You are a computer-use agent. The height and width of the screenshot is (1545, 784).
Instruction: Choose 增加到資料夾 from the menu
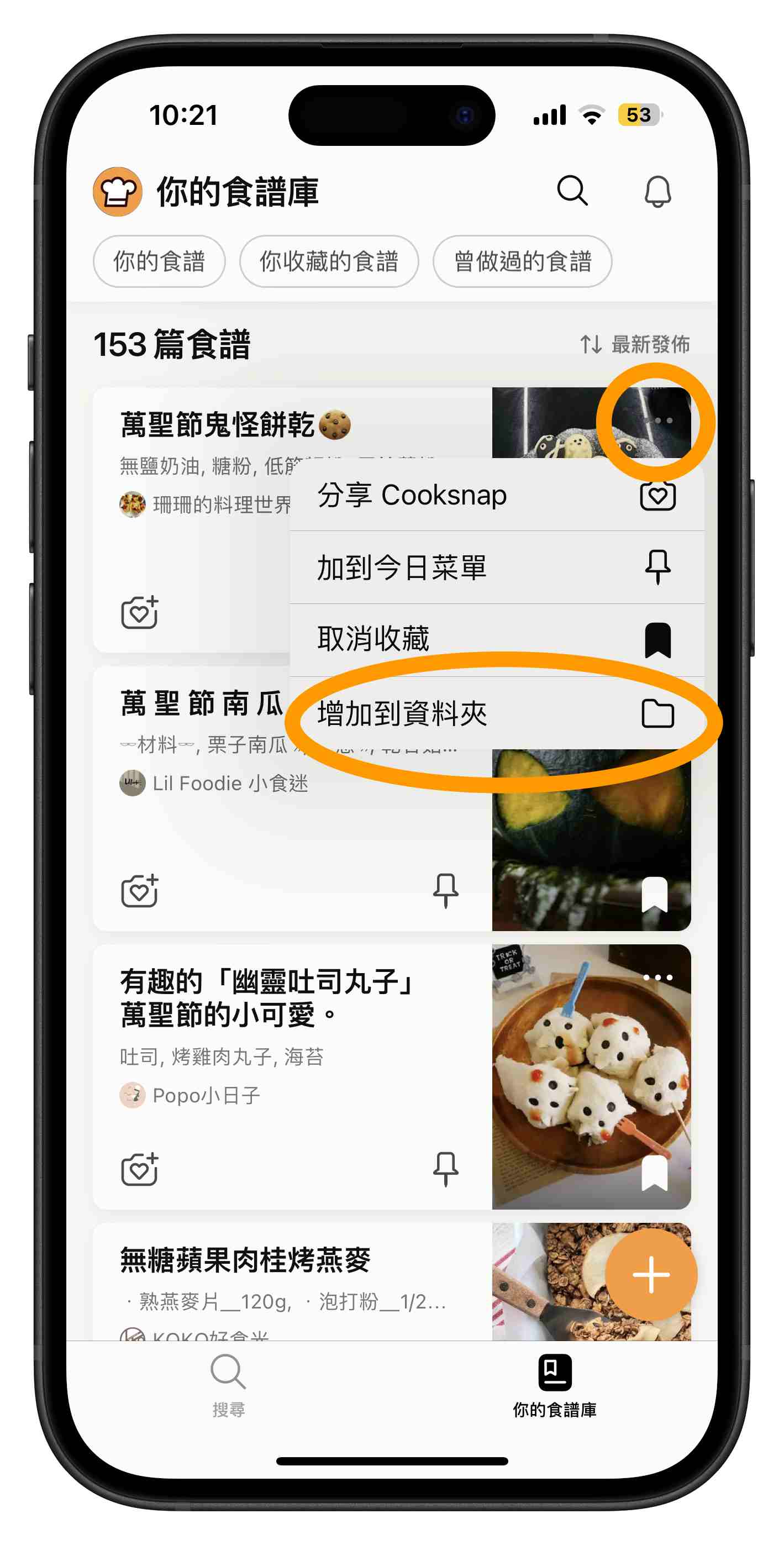pos(497,714)
